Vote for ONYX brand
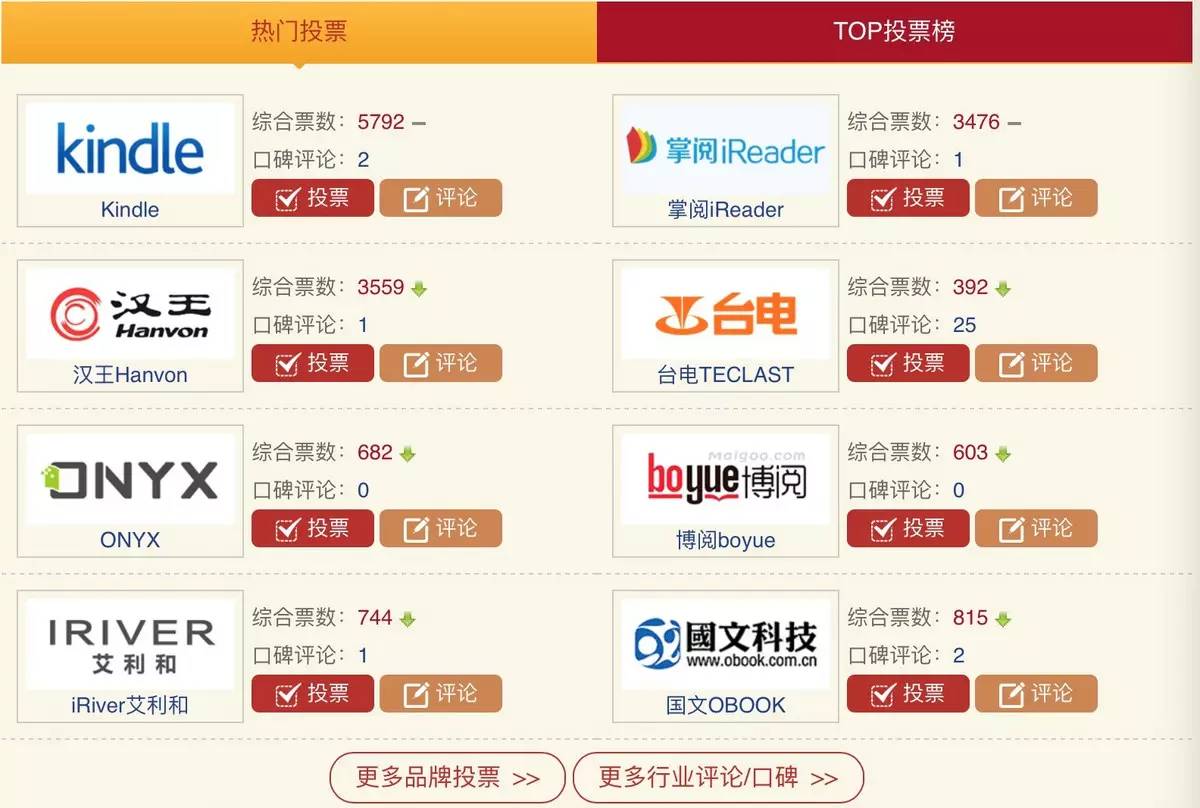Screen dimensions: 1200x808 (x=312, y=528)
